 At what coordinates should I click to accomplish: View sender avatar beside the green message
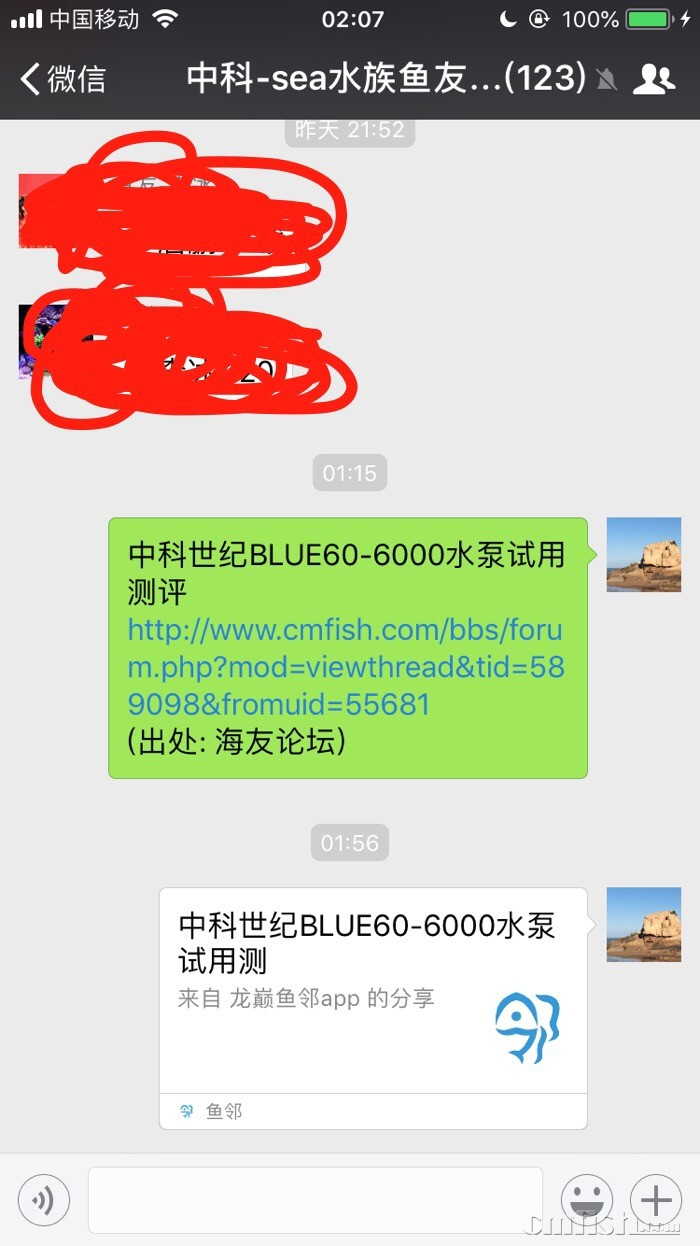tap(643, 554)
